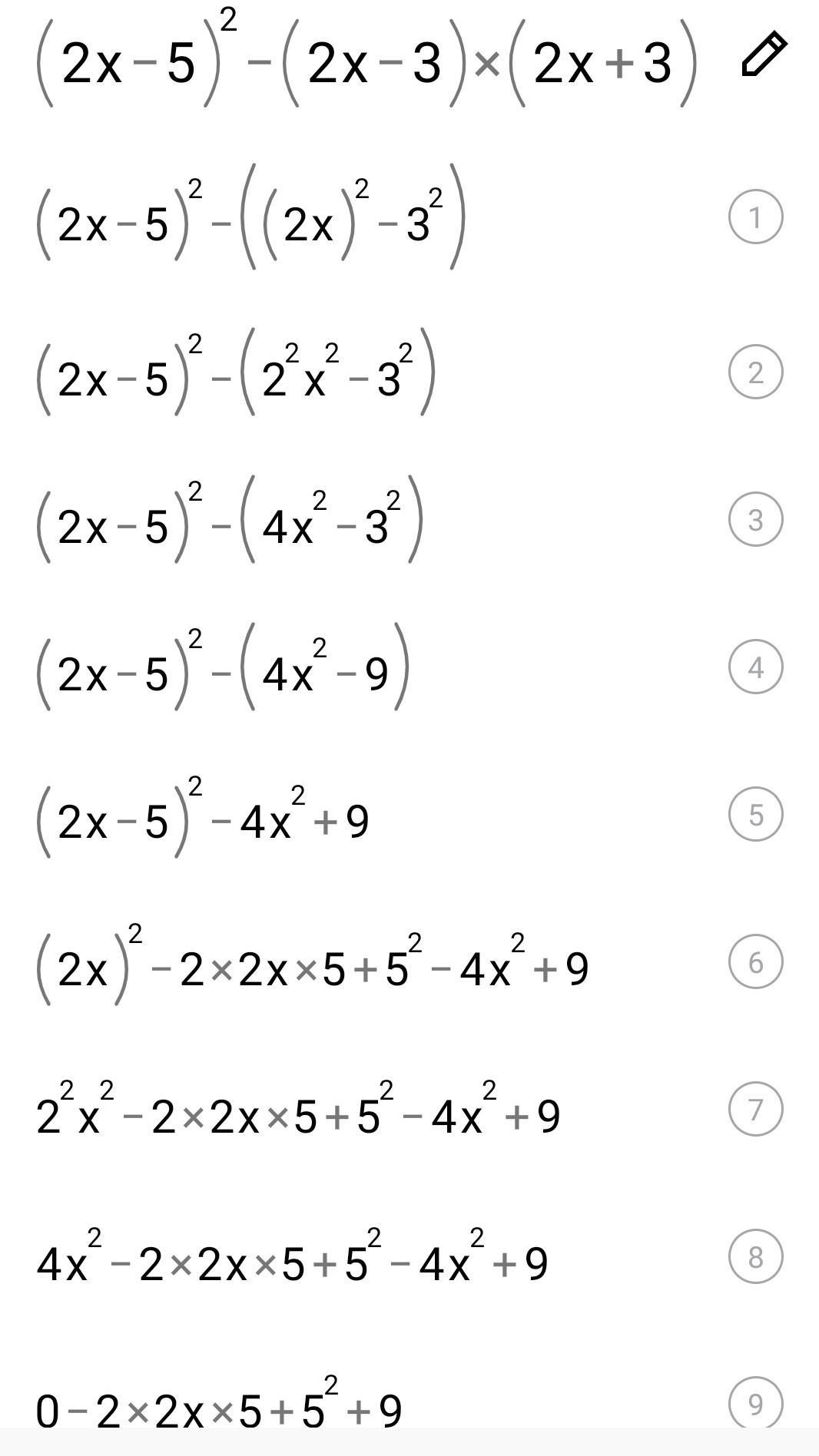Viewport: 819px width, 1456px height.
Task: Tap the step 3 circle
Action: (755, 520)
